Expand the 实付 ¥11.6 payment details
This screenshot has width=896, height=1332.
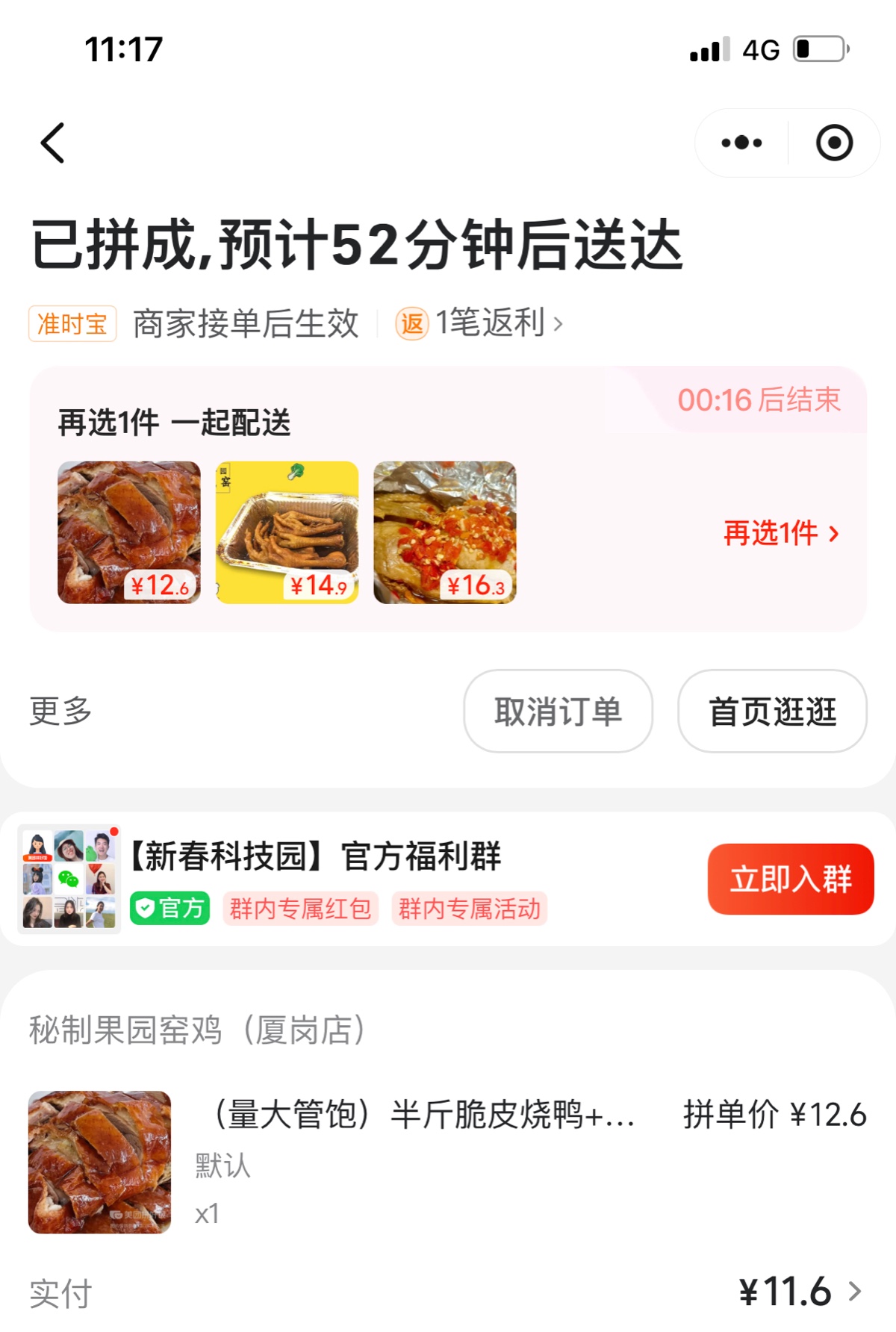(799, 1292)
